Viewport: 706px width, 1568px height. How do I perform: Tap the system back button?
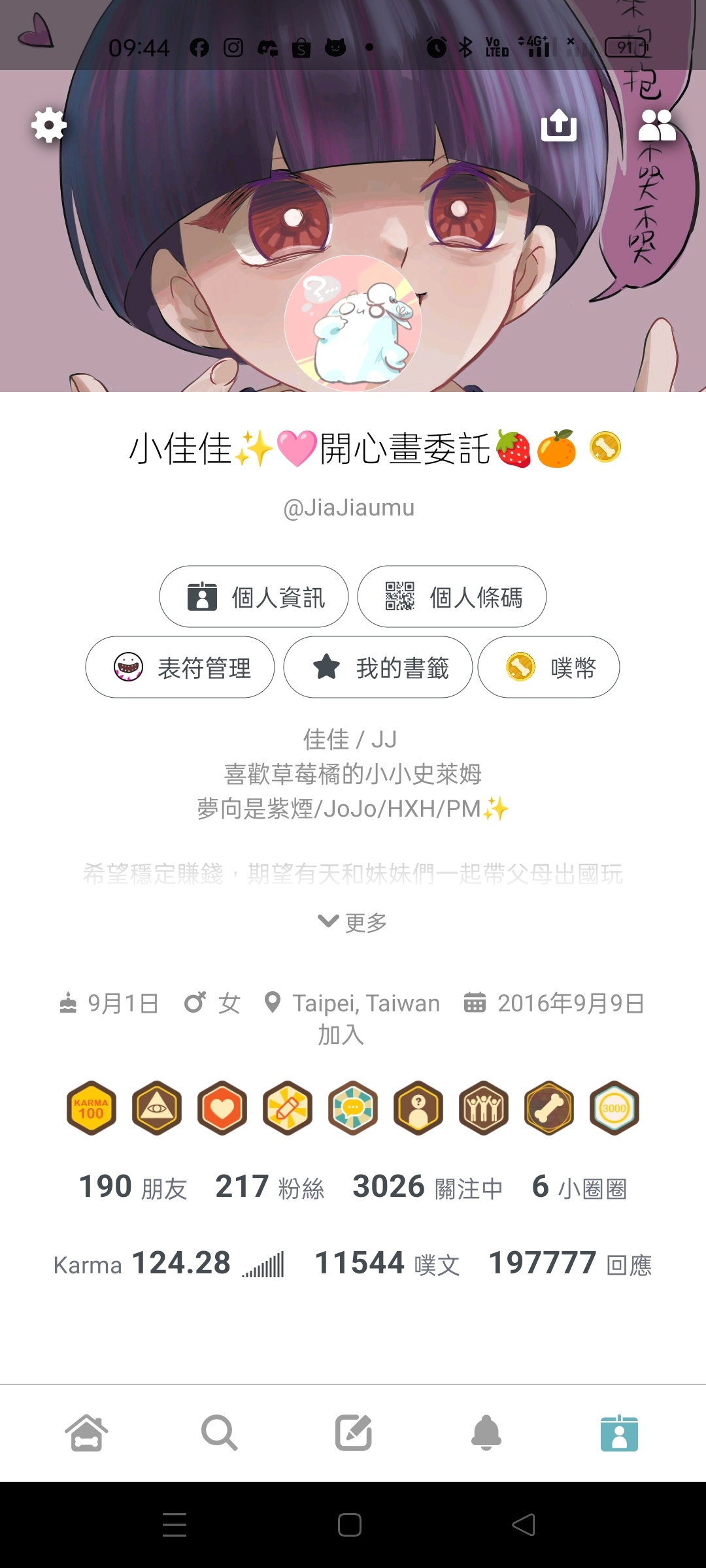524,1525
